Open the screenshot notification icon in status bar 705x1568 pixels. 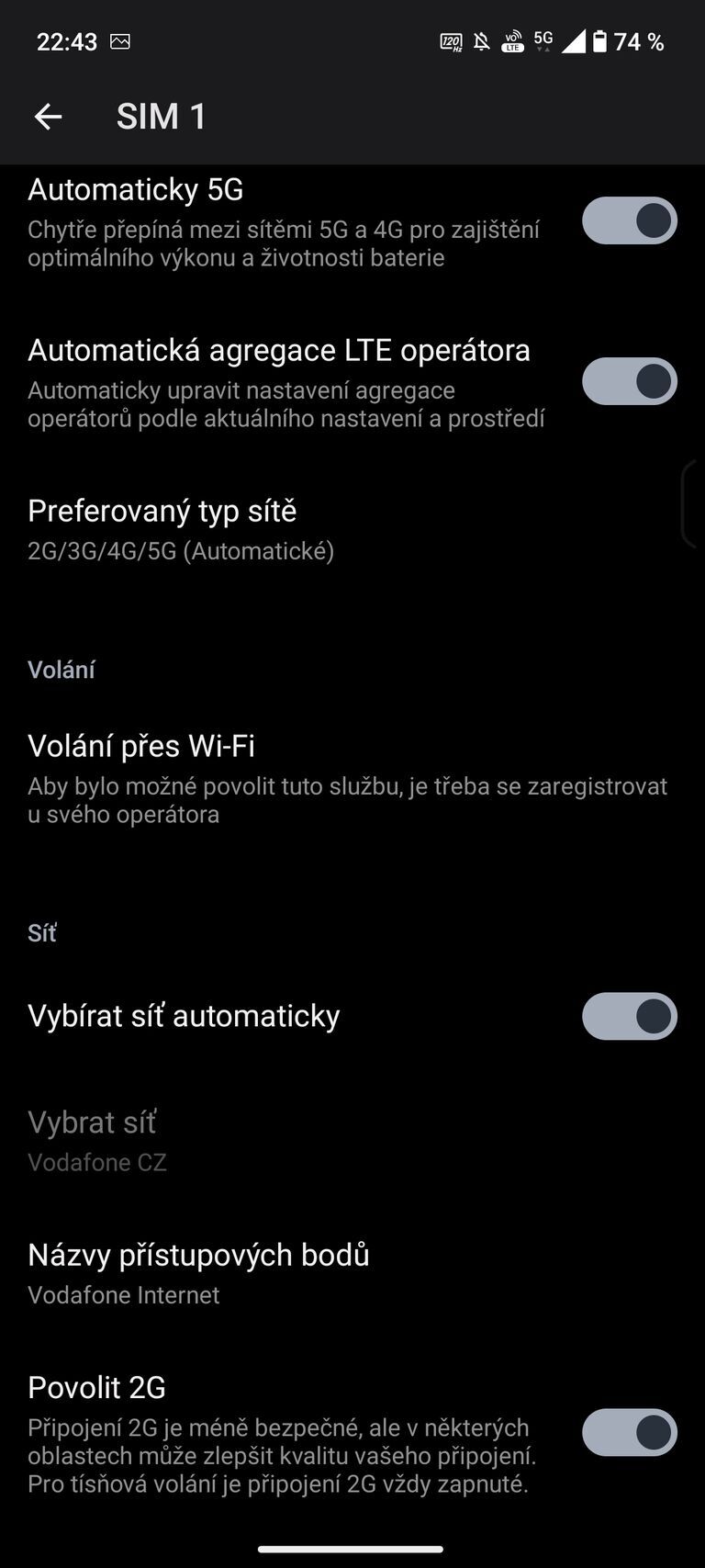121,41
